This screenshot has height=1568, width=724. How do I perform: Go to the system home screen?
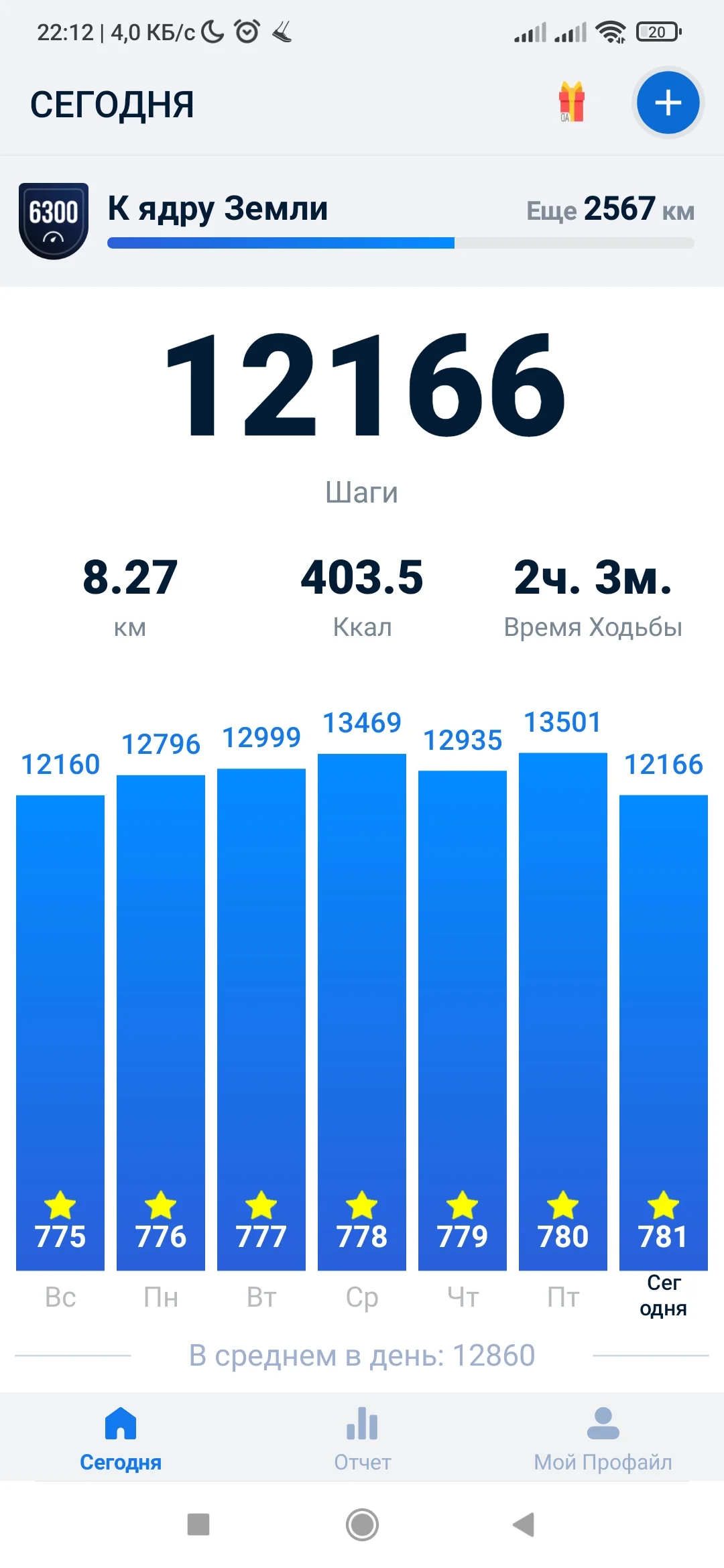point(362,1524)
